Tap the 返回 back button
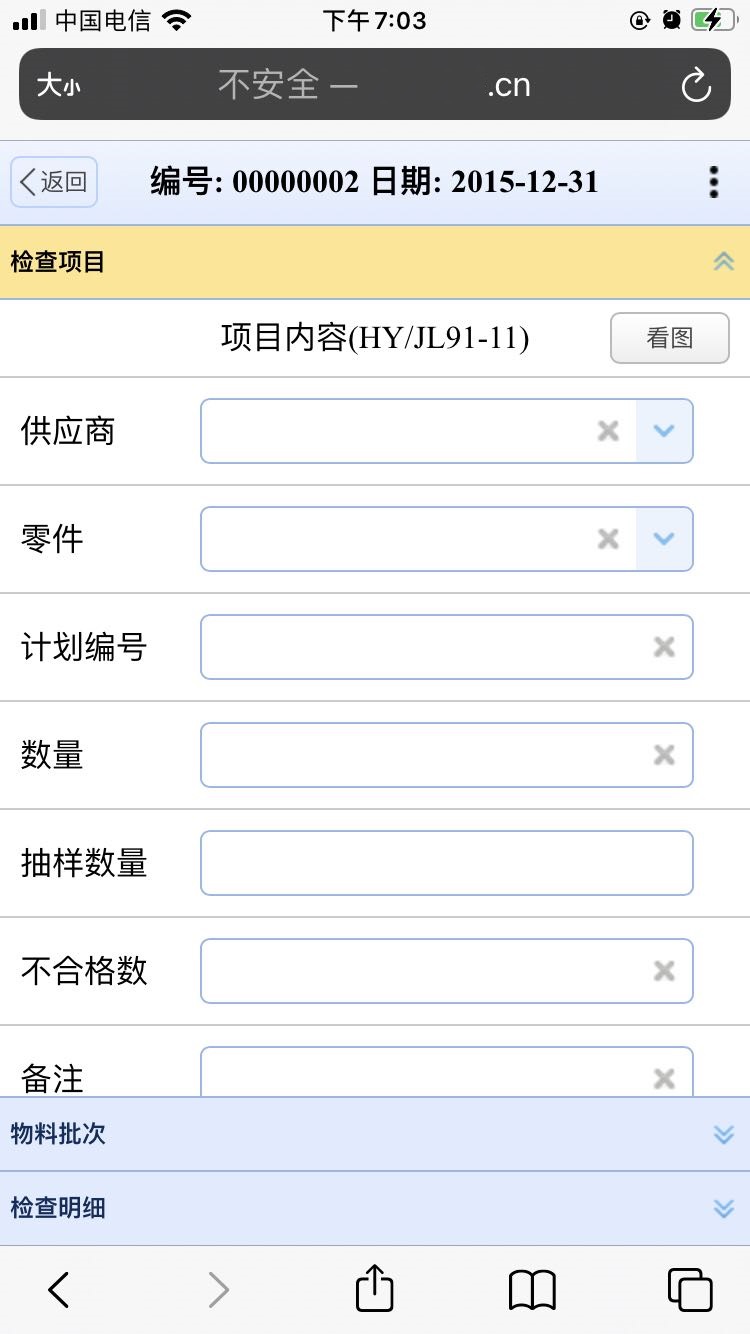Screen dimensions: 750x1334 coord(54,182)
